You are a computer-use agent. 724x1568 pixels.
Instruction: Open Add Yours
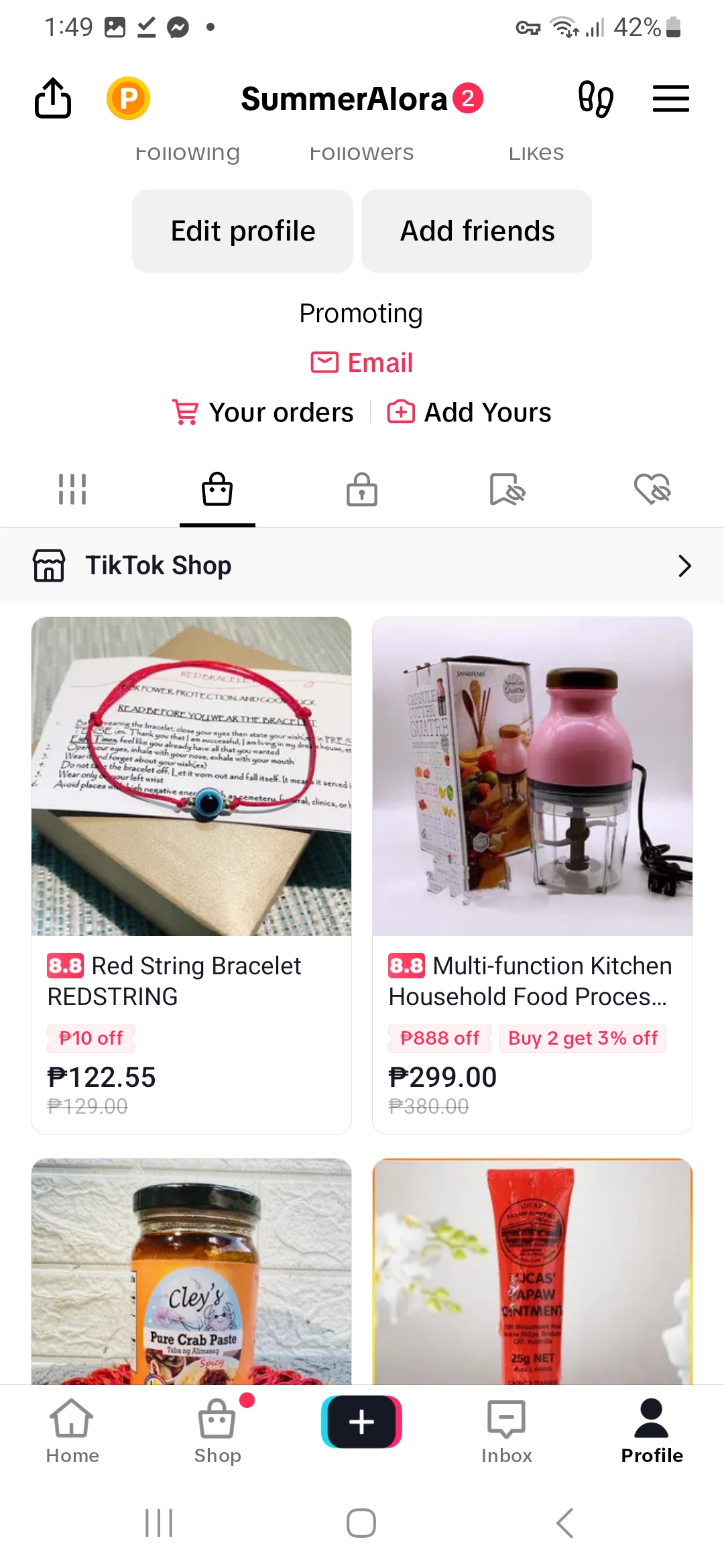pos(469,412)
